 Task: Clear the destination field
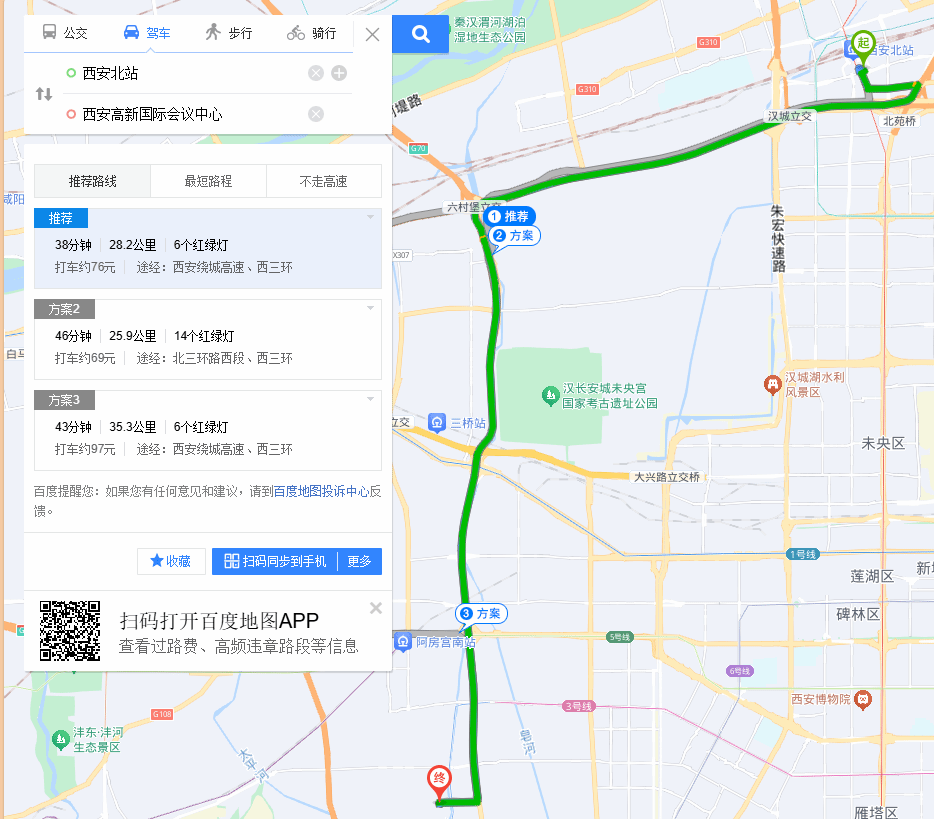(316, 114)
